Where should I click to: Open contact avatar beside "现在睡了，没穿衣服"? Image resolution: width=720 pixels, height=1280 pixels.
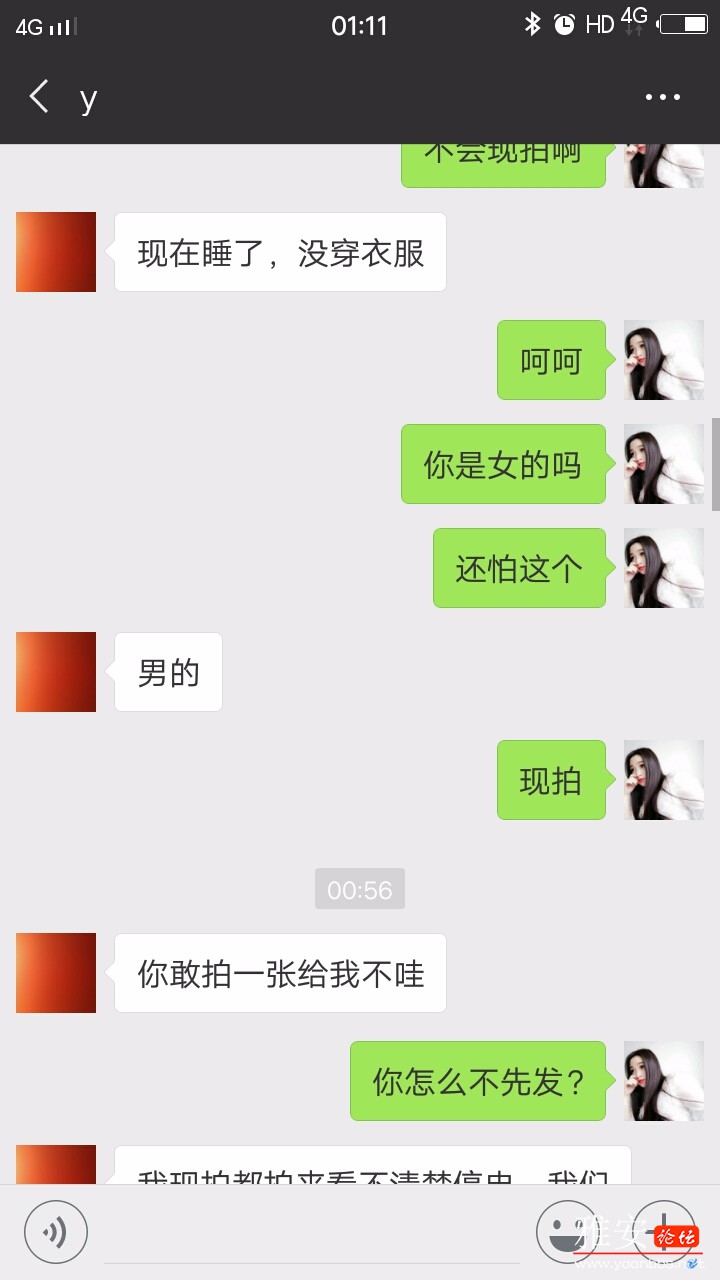[x=56, y=252]
